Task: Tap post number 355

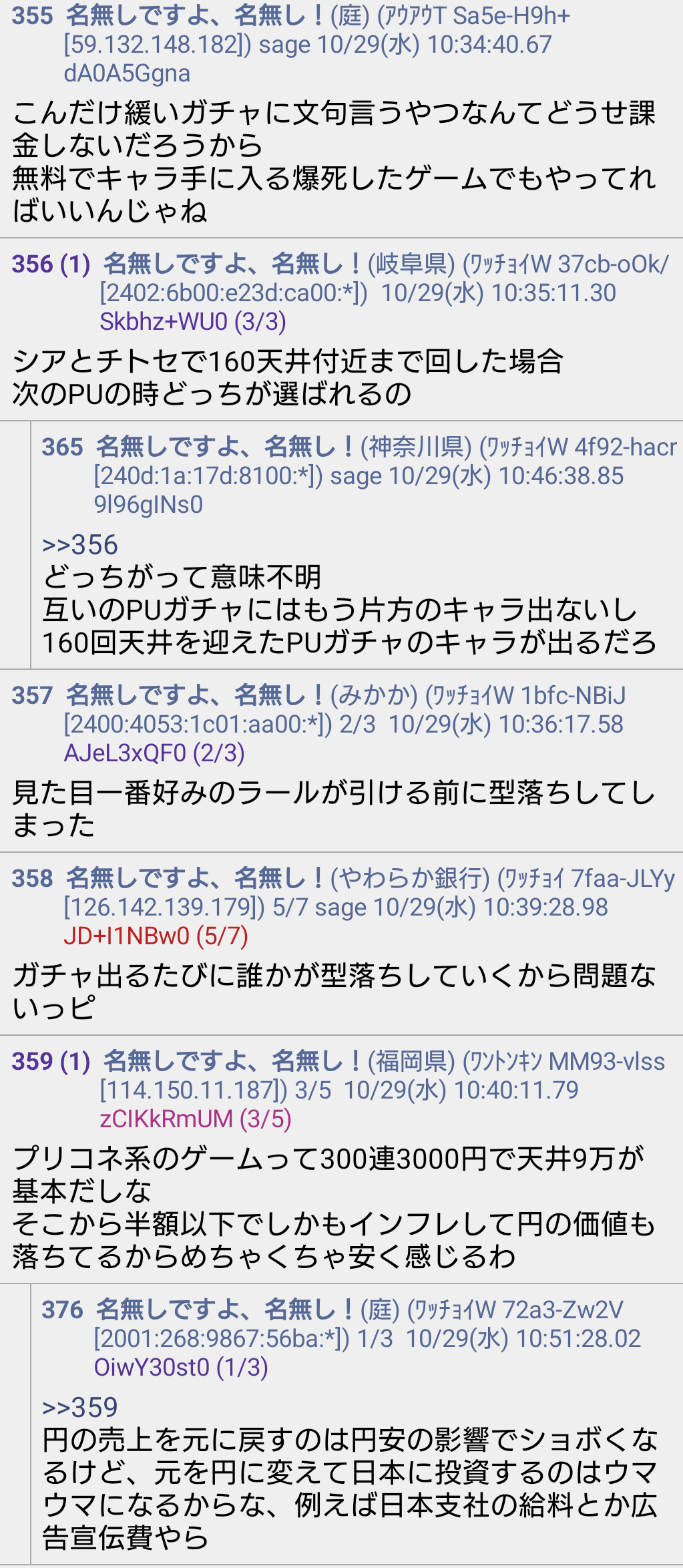Action: click(32, 15)
